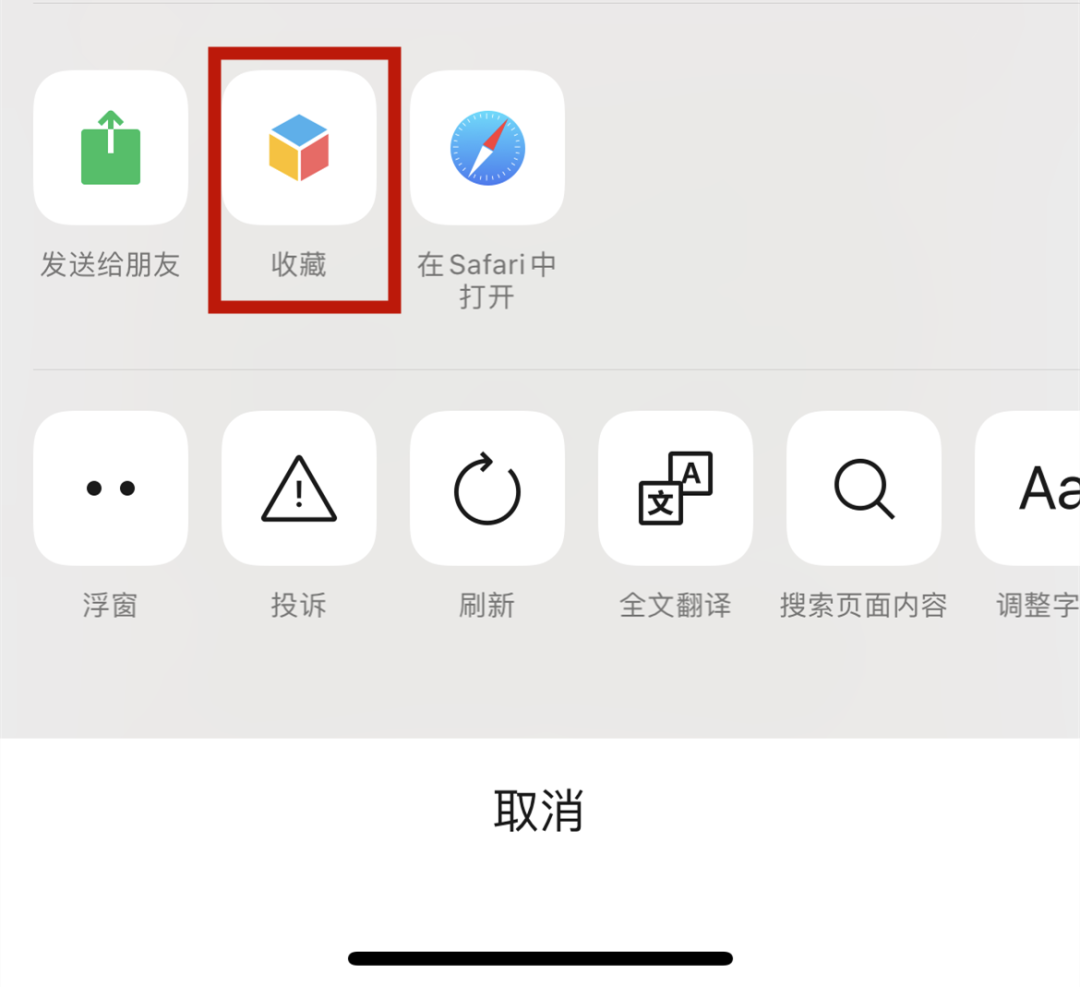Send this page to a friend
Image resolution: width=1080 pixels, height=987 pixels.
[x=110, y=148]
